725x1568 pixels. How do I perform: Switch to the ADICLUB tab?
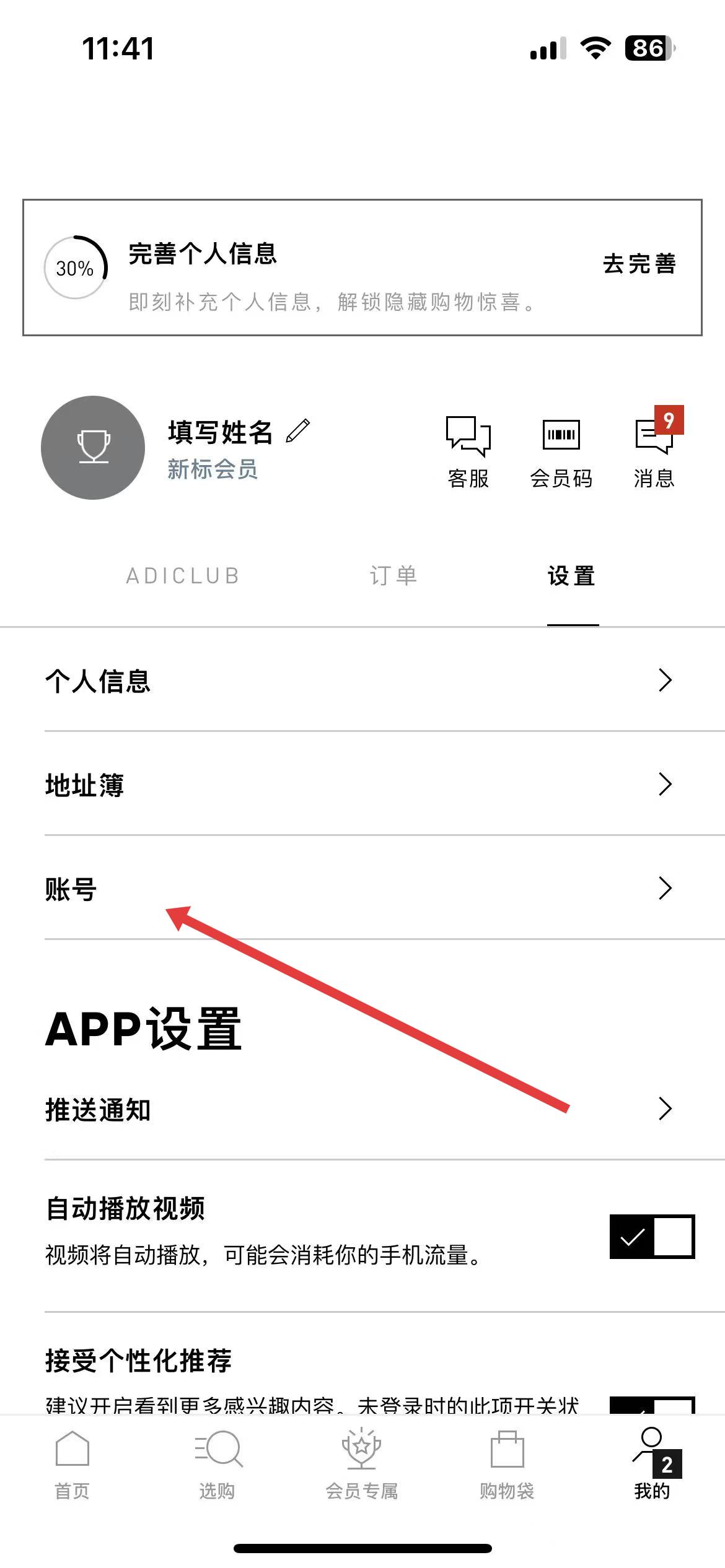(x=183, y=576)
